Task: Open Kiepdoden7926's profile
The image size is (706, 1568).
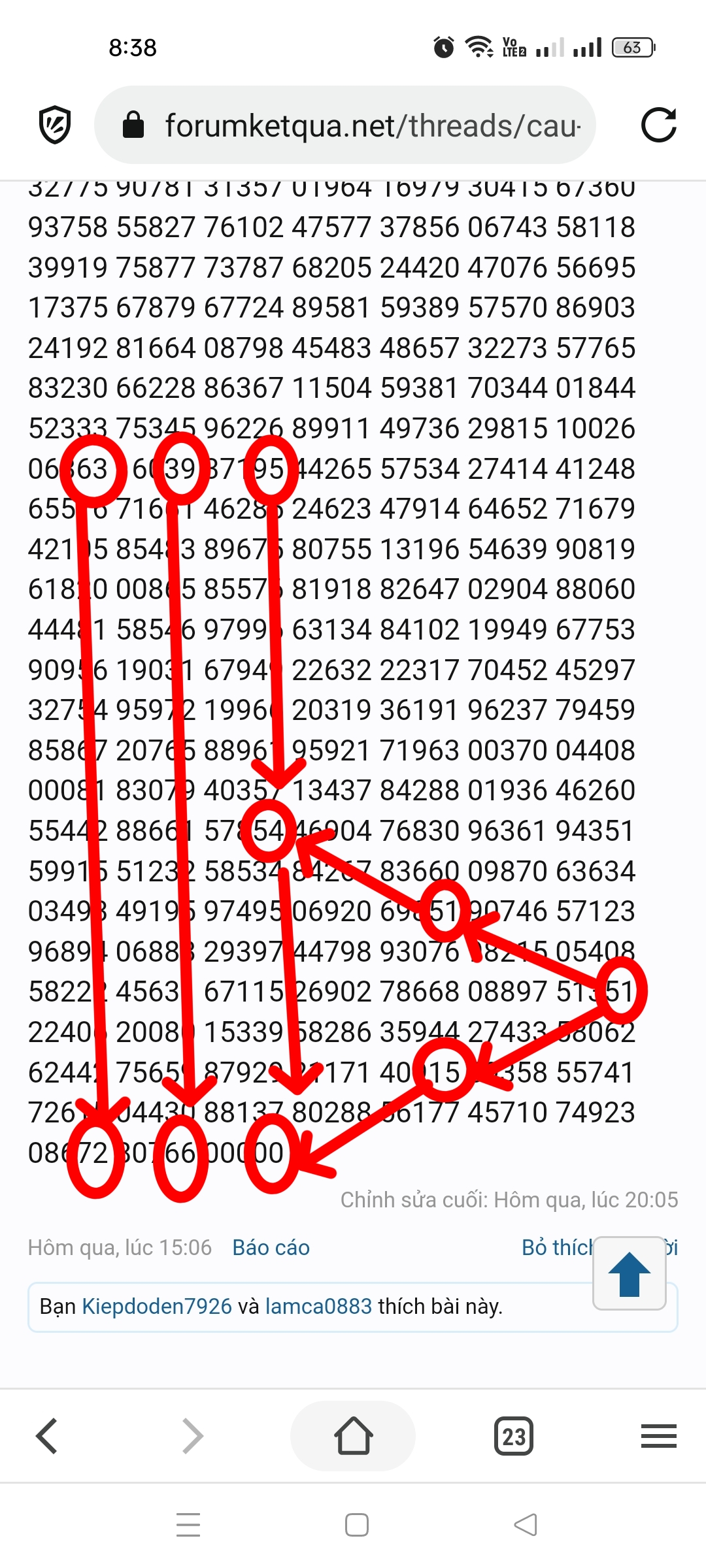Action: coord(157,1307)
